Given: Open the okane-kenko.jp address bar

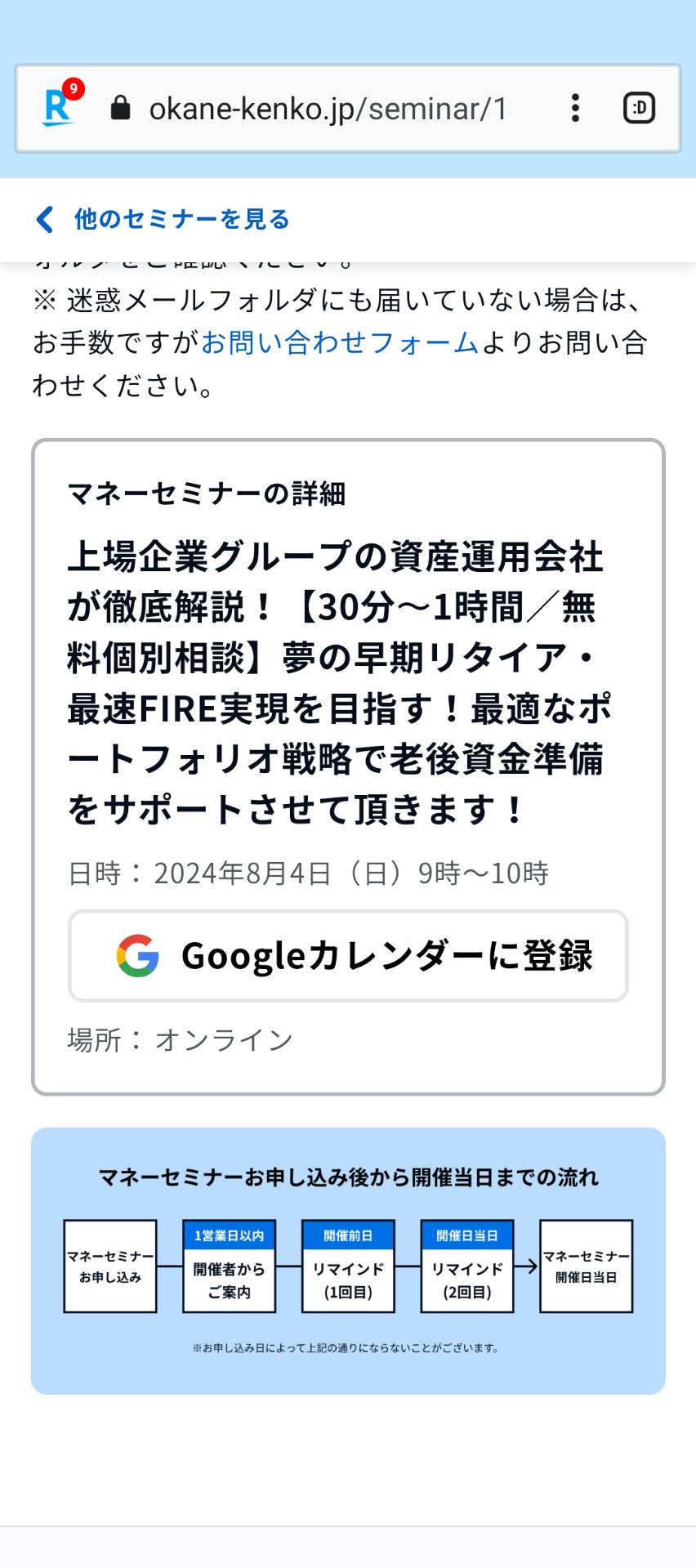Looking at the screenshot, I should 328,109.
